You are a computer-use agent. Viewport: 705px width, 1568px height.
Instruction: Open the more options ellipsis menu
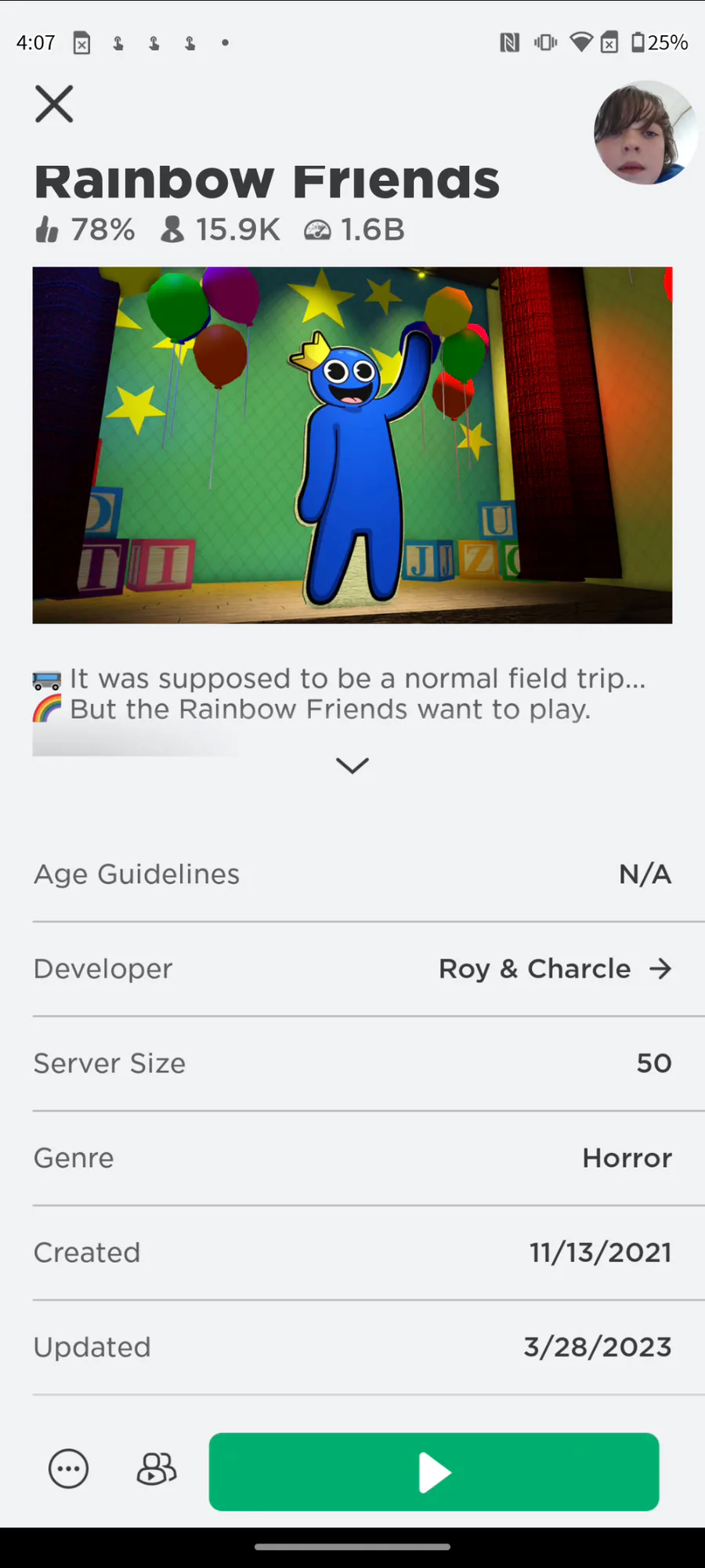pyautogui.click(x=69, y=1469)
